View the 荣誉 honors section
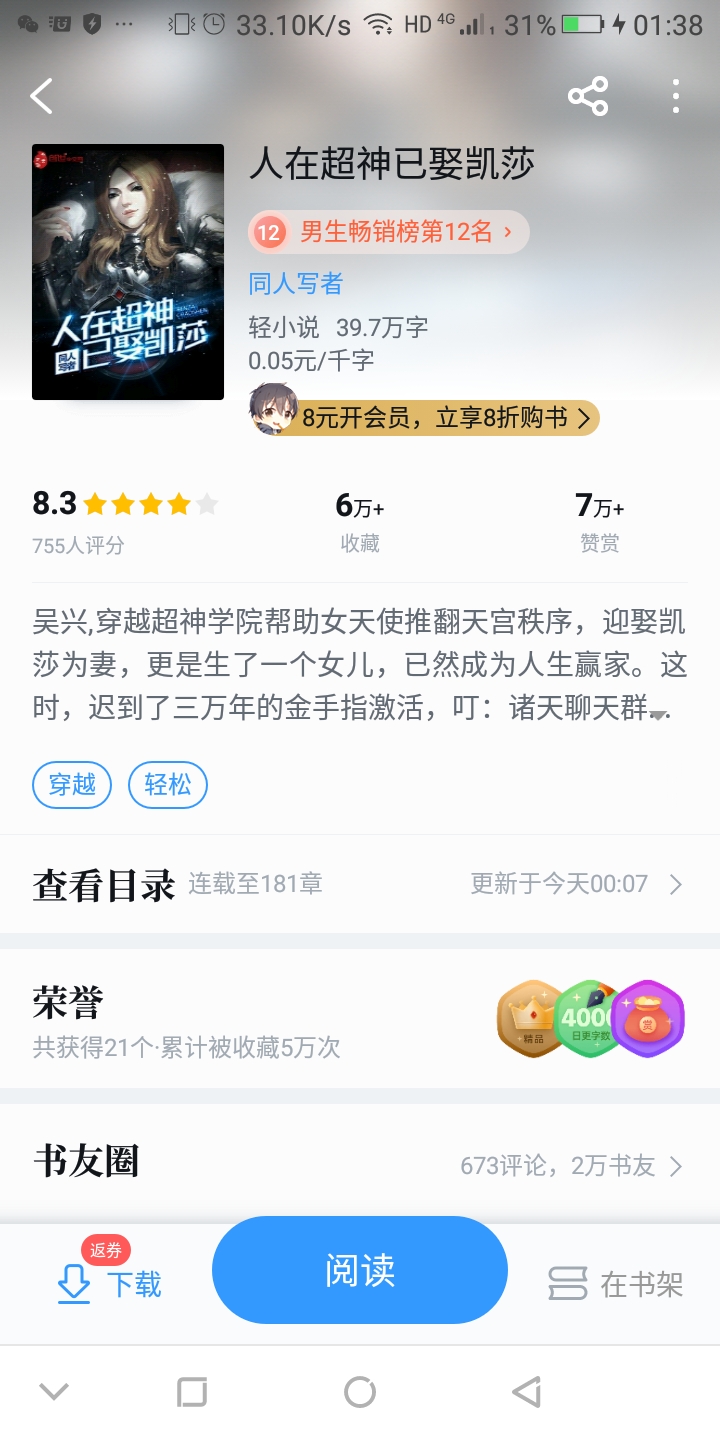Viewport: 720px width, 1440px height. (x=360, y=1018)
